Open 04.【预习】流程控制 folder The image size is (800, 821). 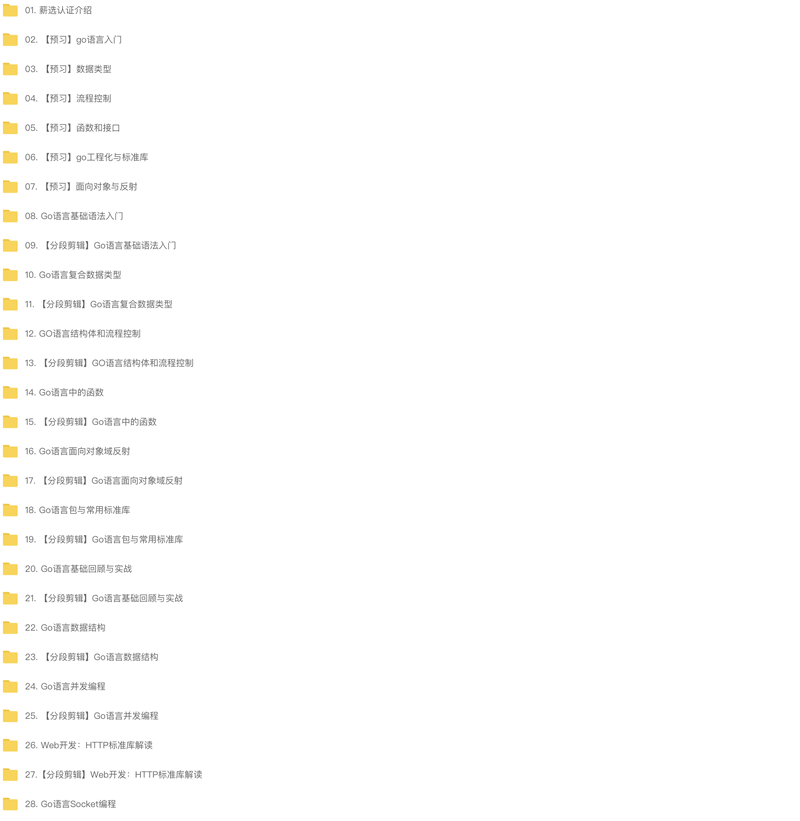[x=68, y=99]
